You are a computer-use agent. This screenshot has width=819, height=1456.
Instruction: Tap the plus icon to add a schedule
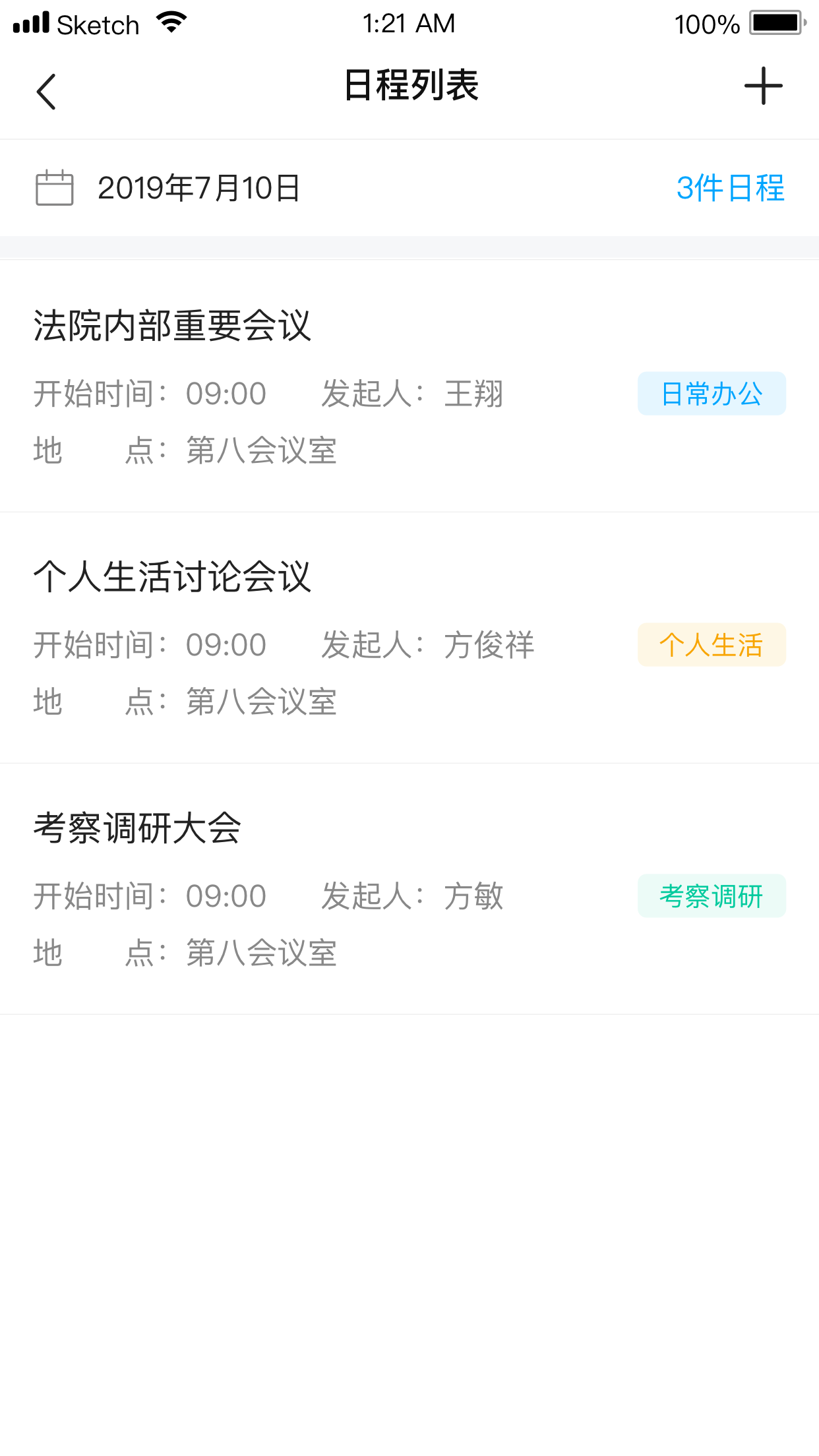point(764,86)
